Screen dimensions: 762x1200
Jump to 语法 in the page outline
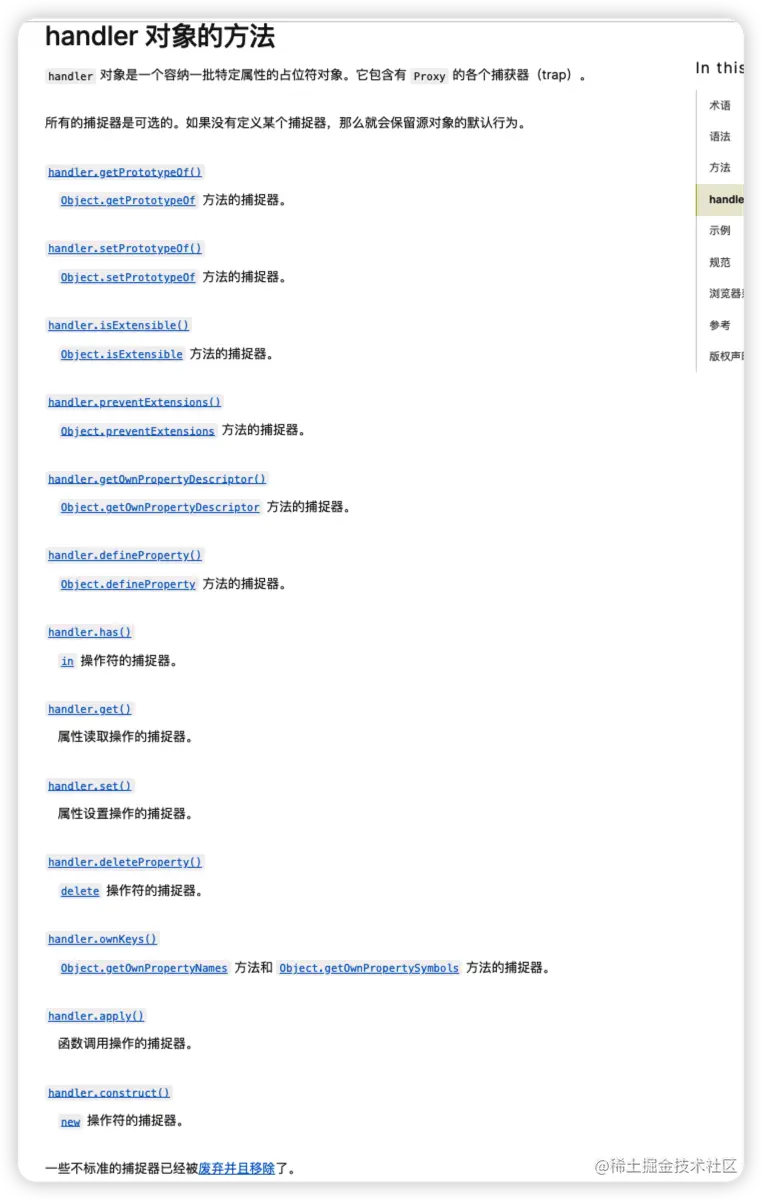(720, 136)
